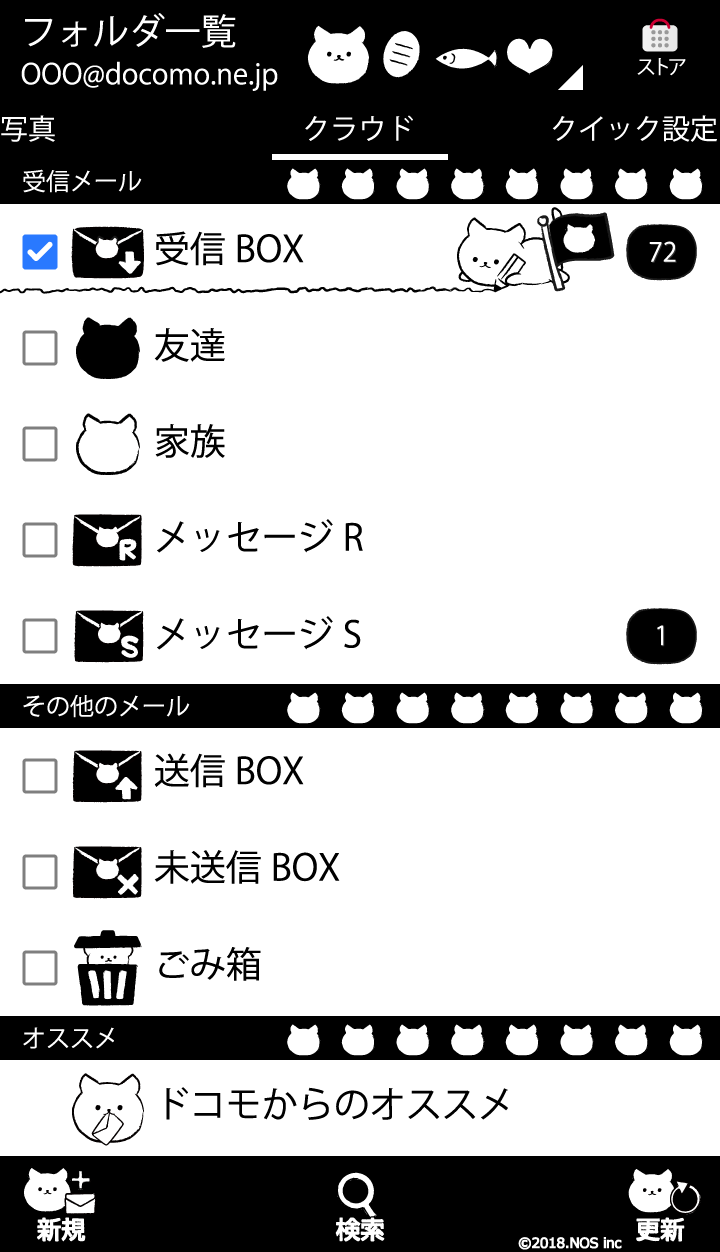Tick the ごみ箱 checkbox
This screenshot has width=720, height=1252.
click(x=40, y=967)
